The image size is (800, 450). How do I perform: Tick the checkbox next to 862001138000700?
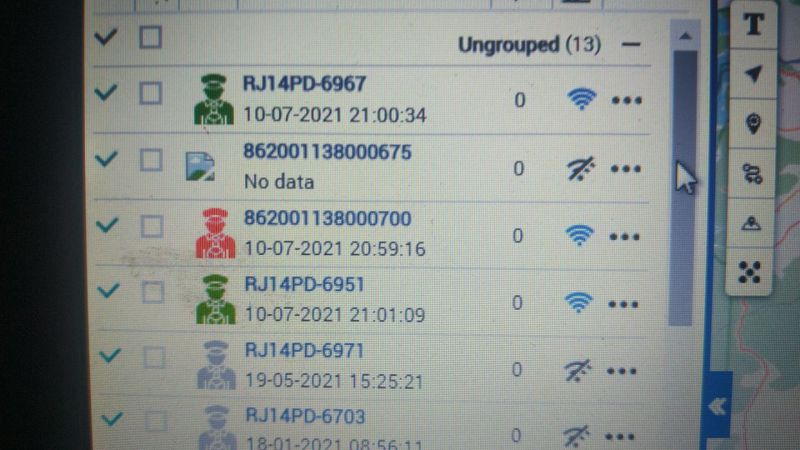tap(150, 226)
